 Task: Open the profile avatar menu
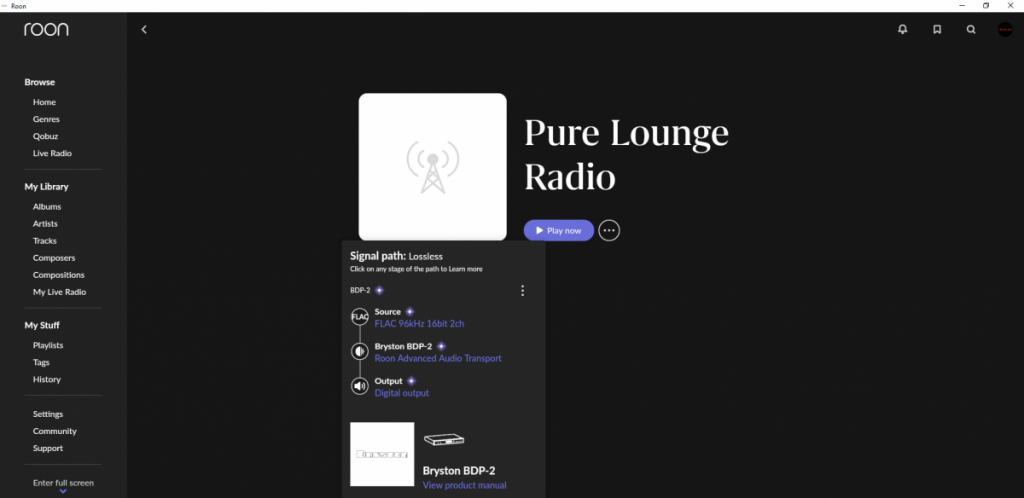(x=1004, y=30)
